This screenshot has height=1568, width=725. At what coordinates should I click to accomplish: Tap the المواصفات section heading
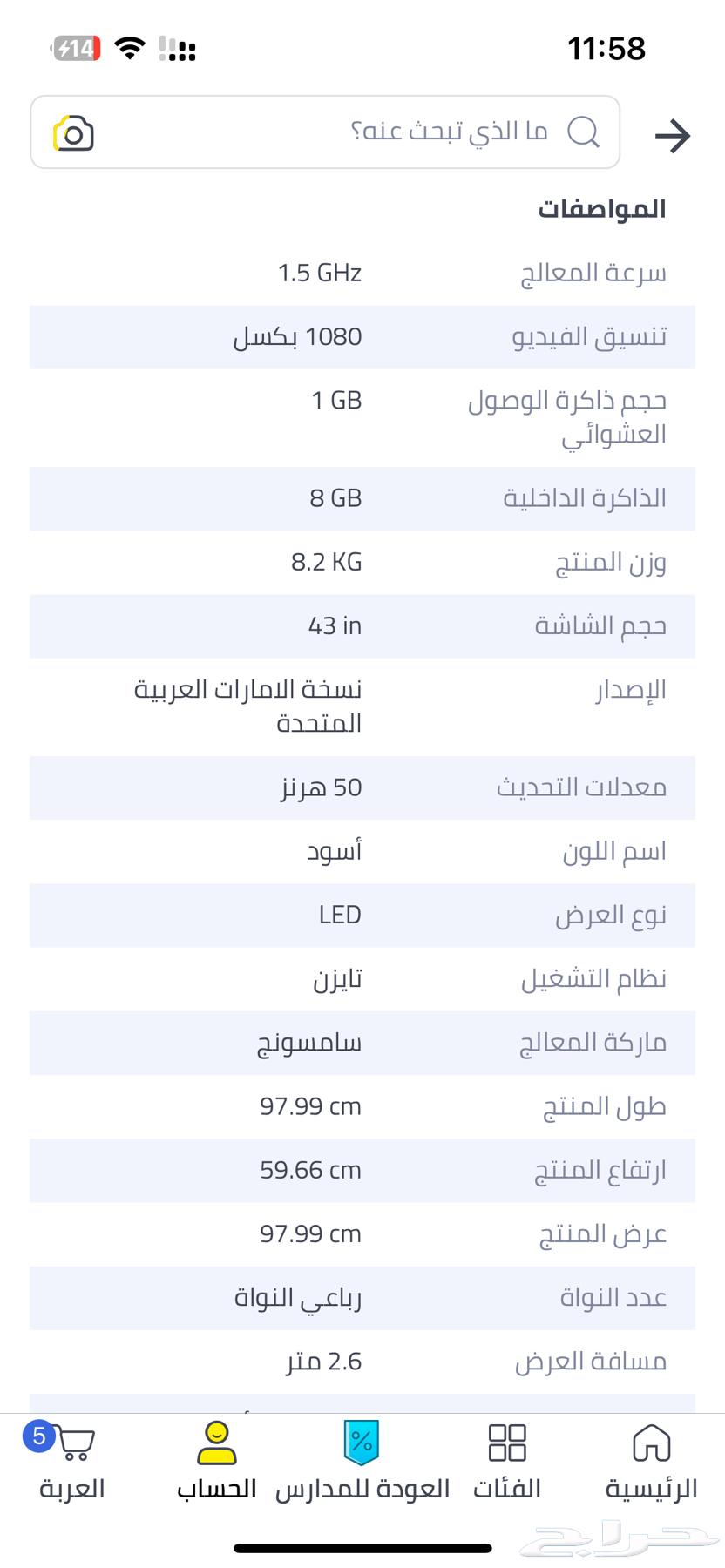coord(600,208)
